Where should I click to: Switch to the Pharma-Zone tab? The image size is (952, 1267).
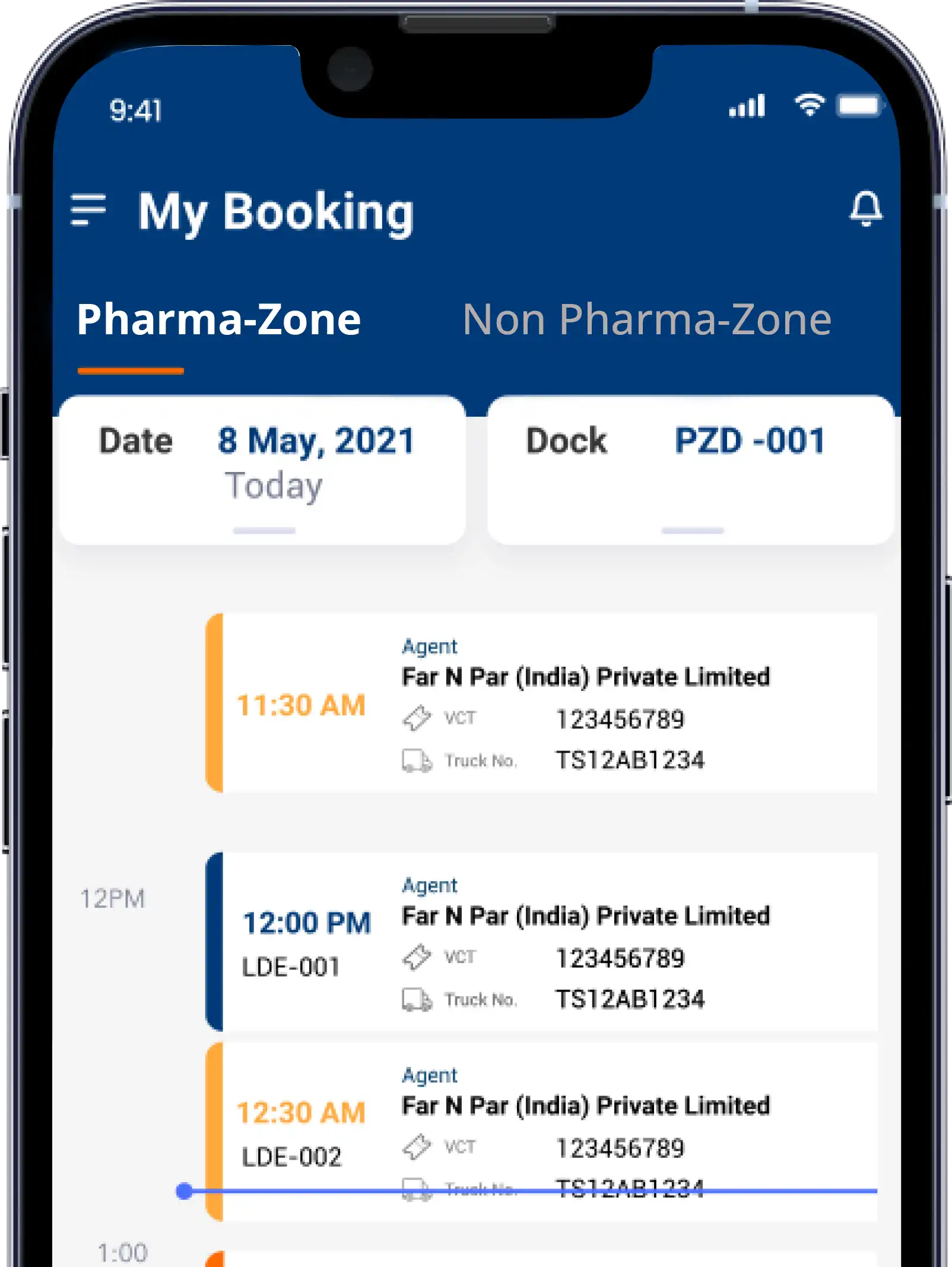pos(218,321)
